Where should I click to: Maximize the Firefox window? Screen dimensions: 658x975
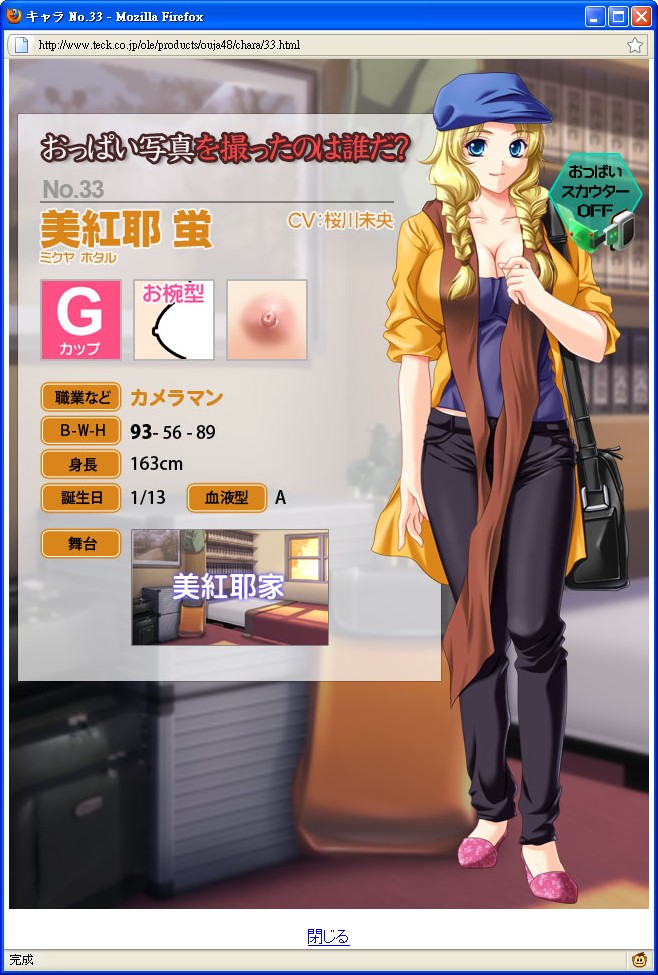tap(618, 15)
